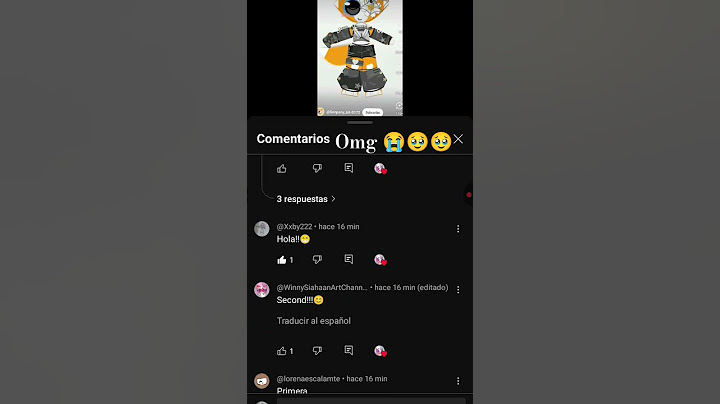The width and height of the screenshot is (720, 404).
Task: Open options menu for @WinnySiahaanArtChann's comment
Action: tap(458, 290)
